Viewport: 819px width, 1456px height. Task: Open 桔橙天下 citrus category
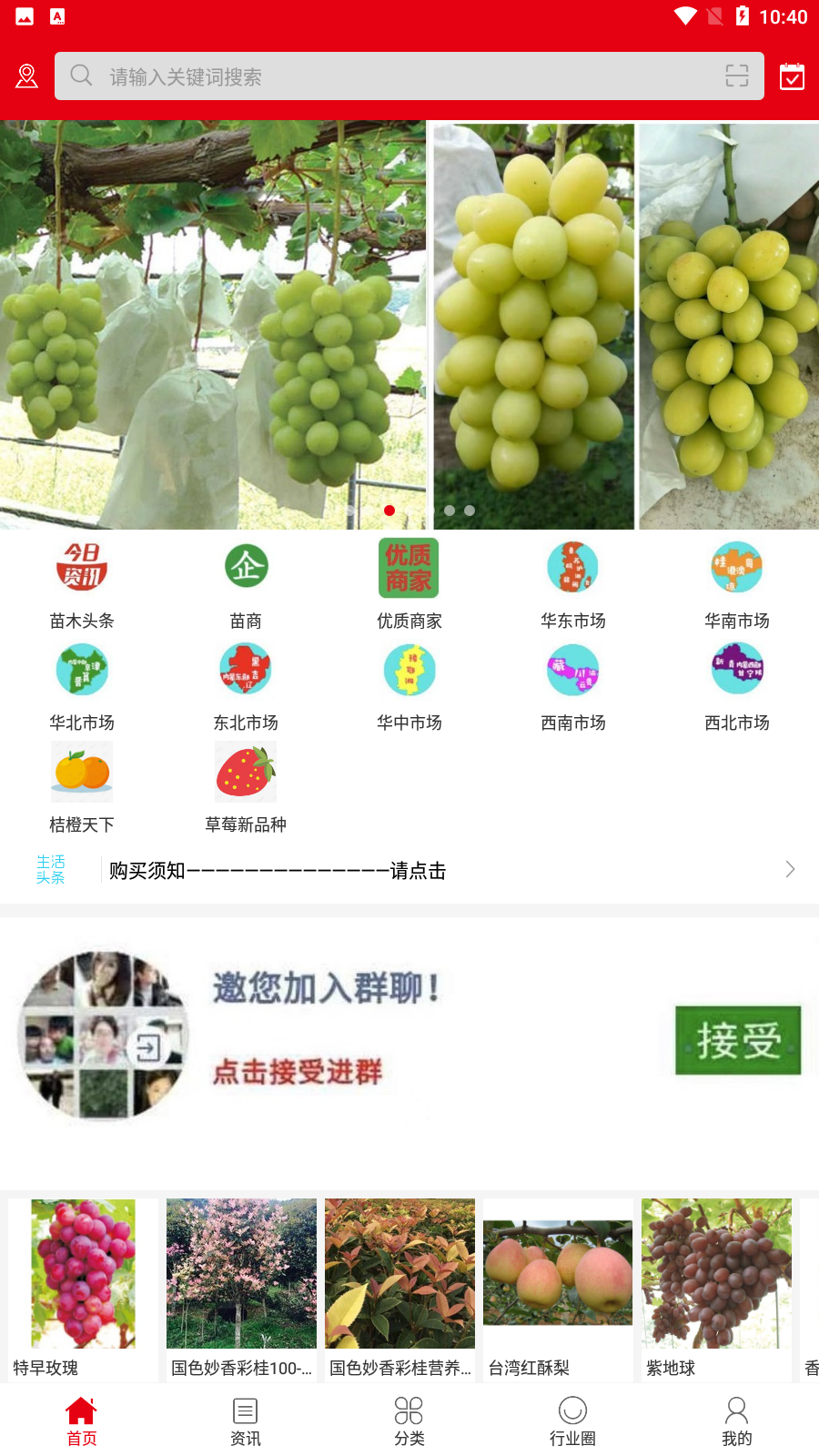82,788
